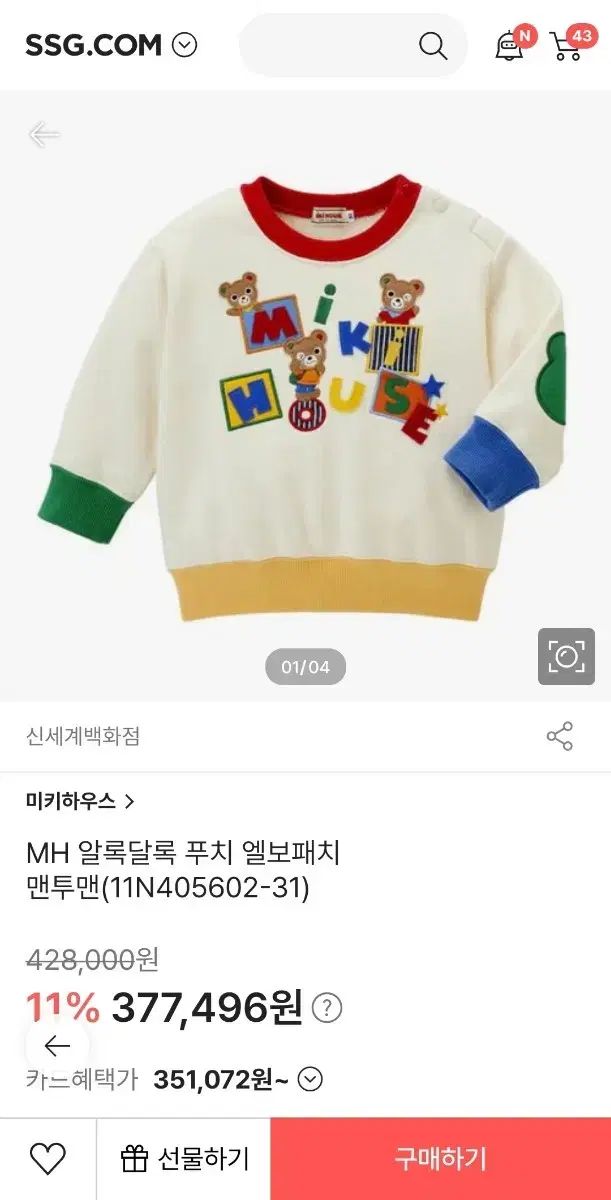Screen dimensions: 611x1200
Task: Show price info via the question mark icon
Action: click(x=327, y=1009)
